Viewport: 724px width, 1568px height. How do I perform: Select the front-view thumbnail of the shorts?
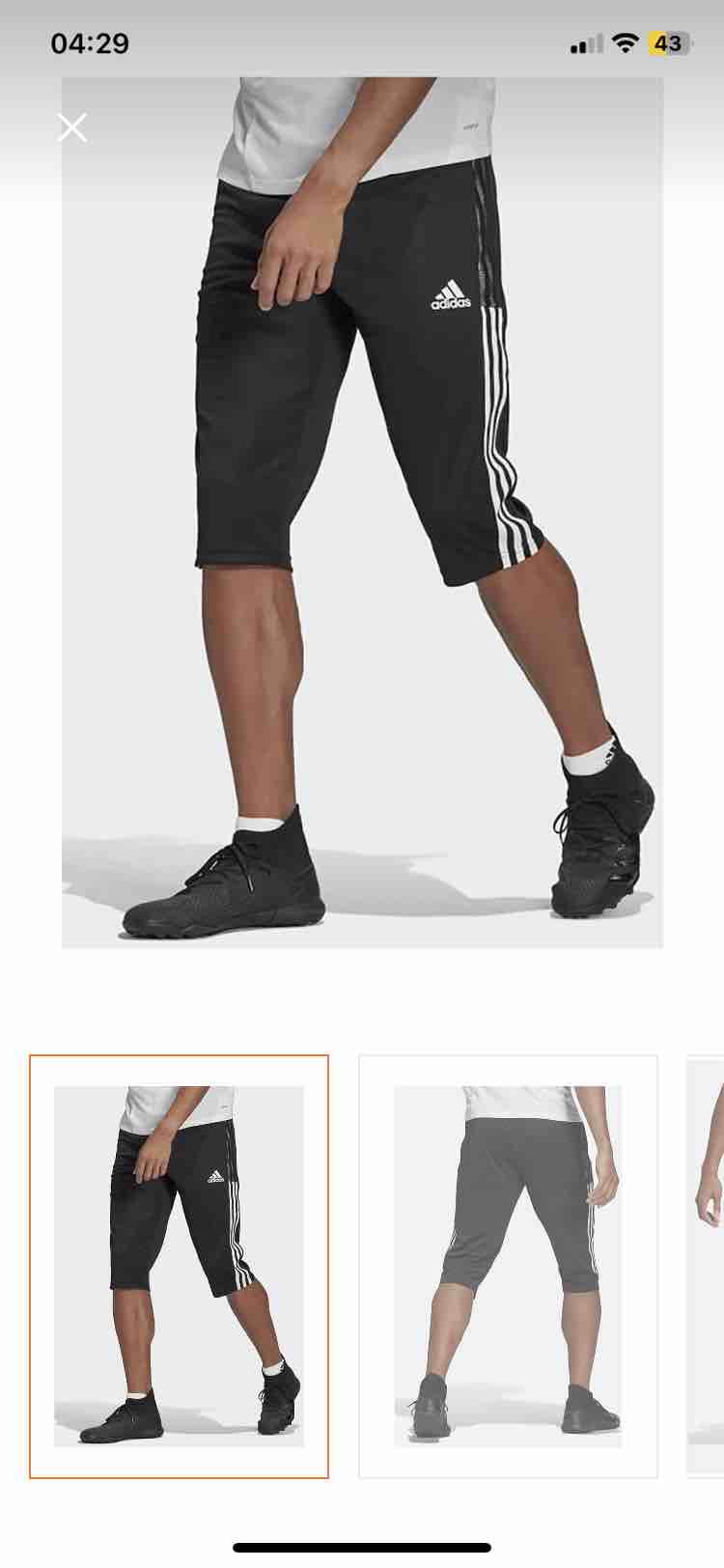pyautogui.click(x=179, y=1266)
